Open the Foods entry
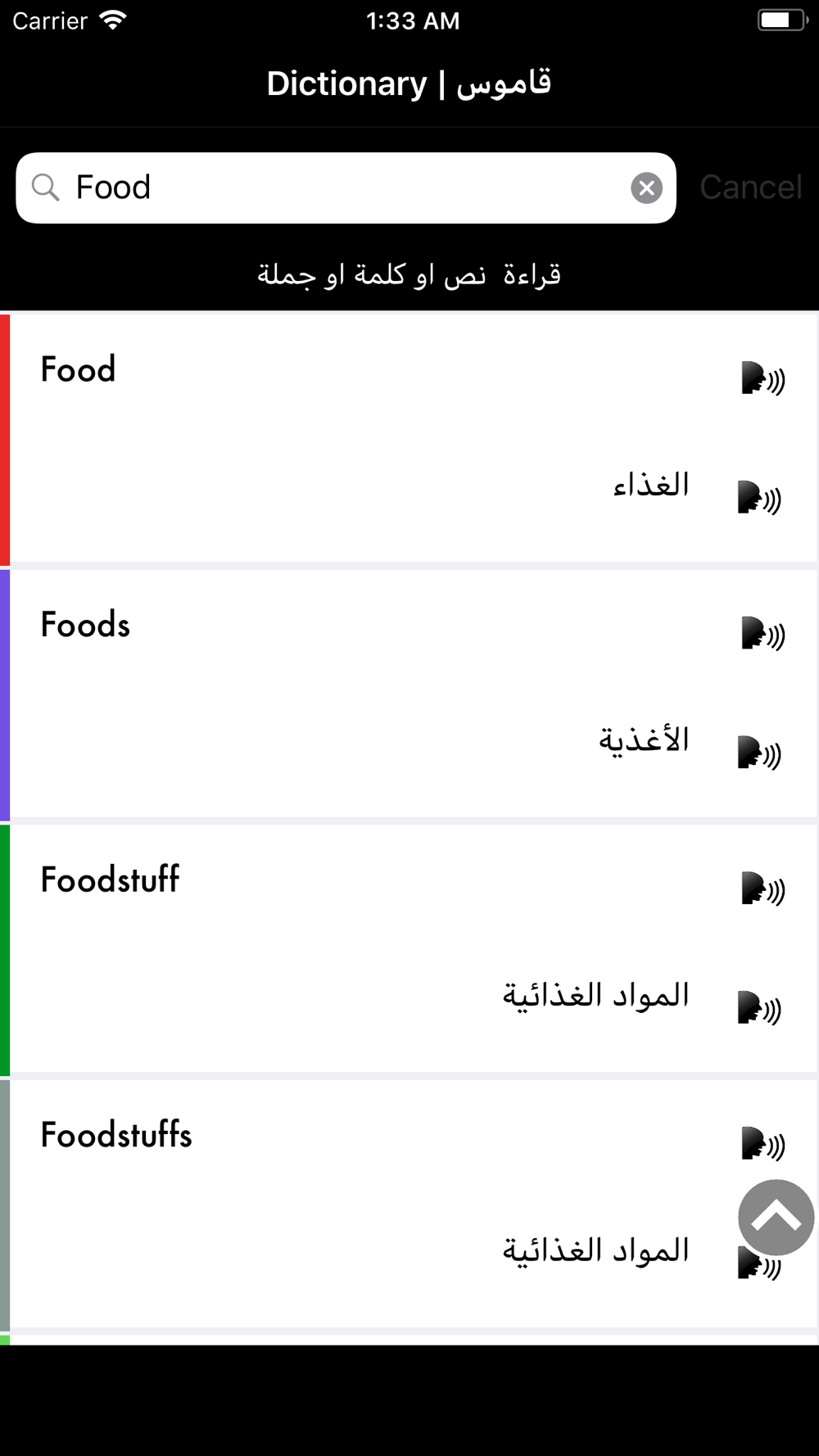Image resolution: width=819 pixels, height=1456 pixels. pyautogui.click(x=414, y=694)
